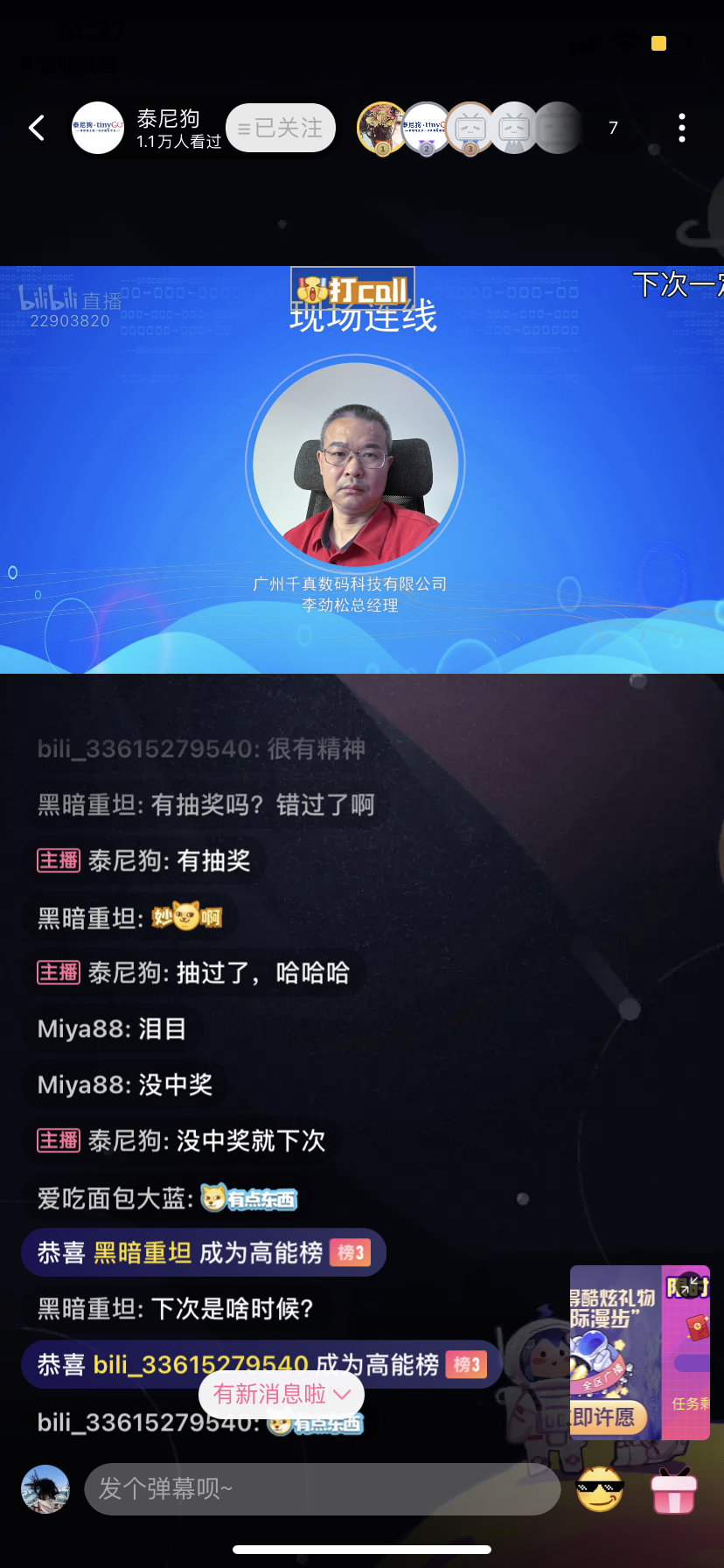Image resolution: width=724 pixels, height=1568 pixels.
Task: Go back from the live room
Action: tap(37, 128)
